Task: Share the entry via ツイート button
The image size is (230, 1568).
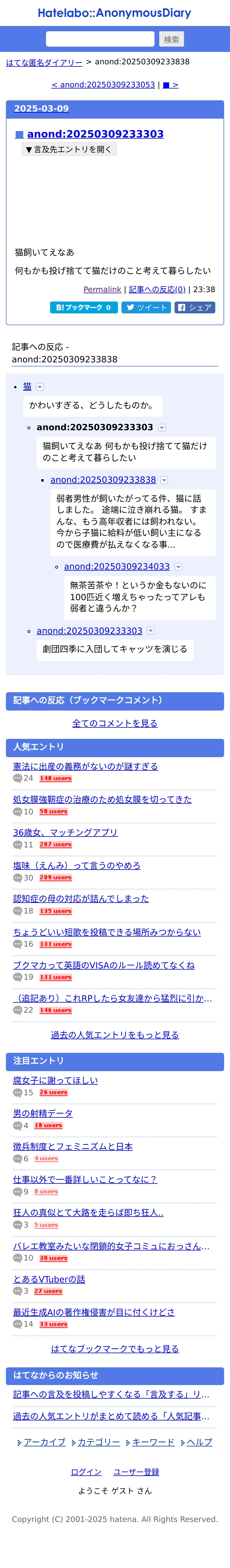Action: (146, 307)
